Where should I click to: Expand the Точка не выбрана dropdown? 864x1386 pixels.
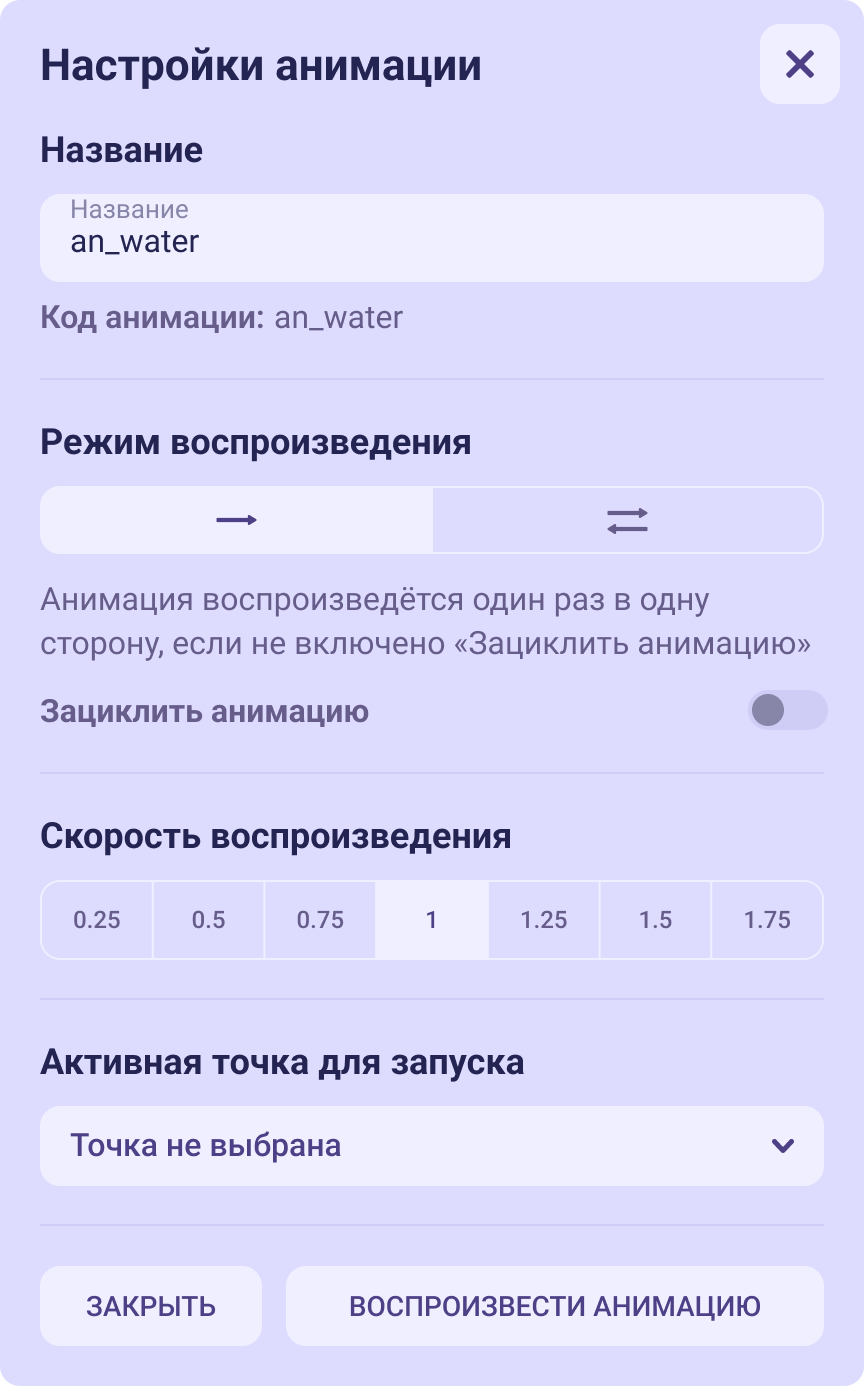coord(431,1146)
